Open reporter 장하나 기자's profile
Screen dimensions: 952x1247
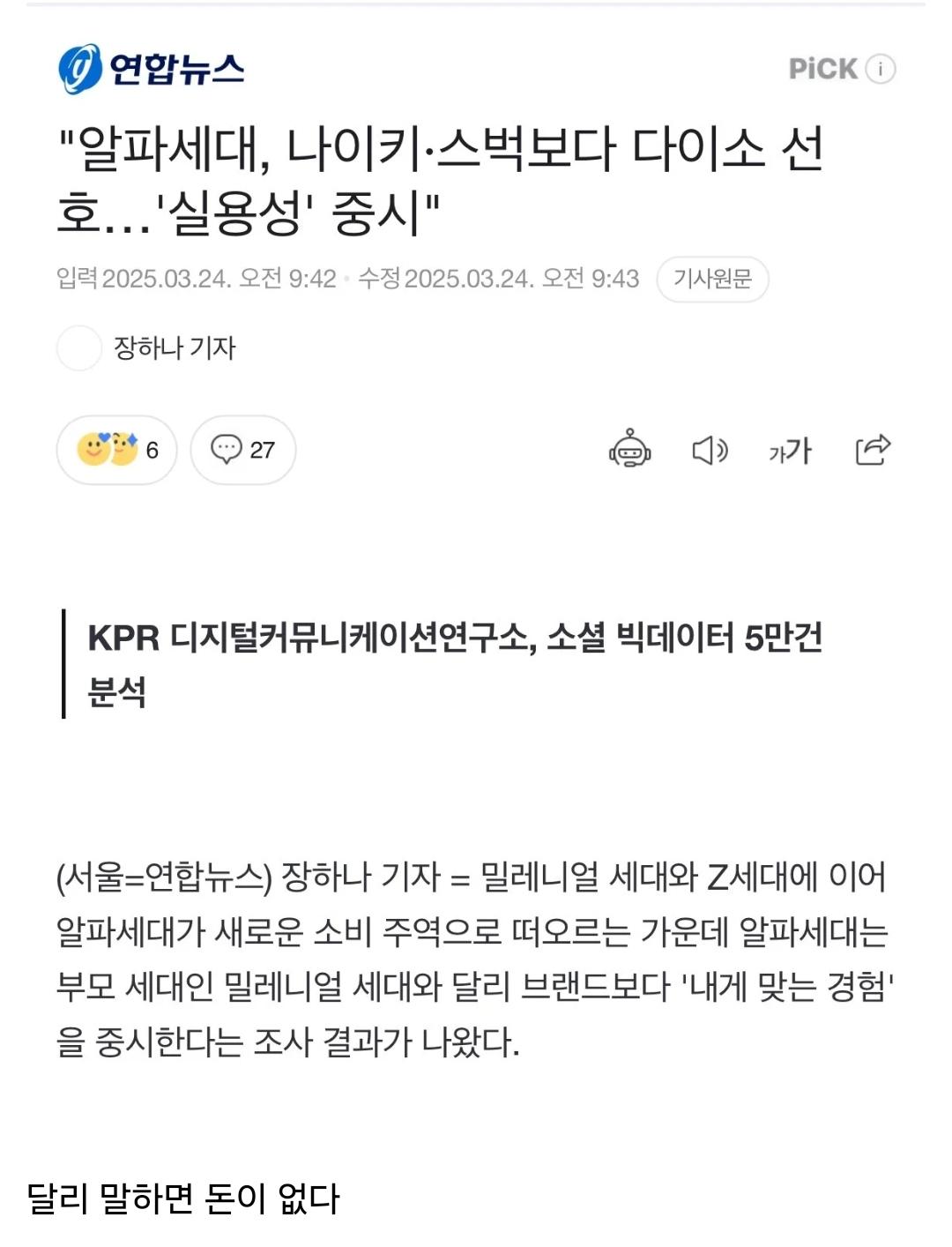pyautogui.click(x=174, y=348)
